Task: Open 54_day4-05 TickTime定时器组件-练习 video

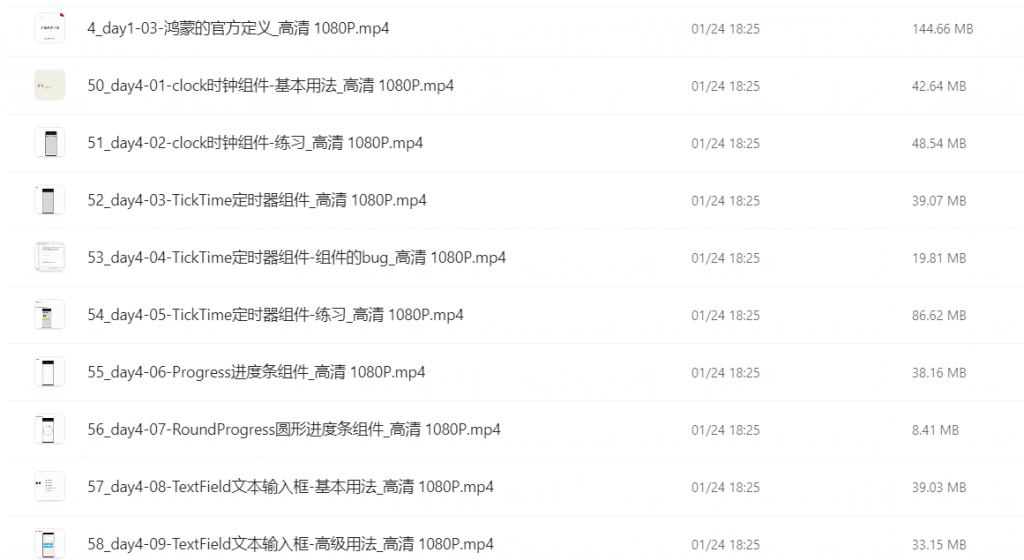Action: pyautogui.click(x=275, y=315)
